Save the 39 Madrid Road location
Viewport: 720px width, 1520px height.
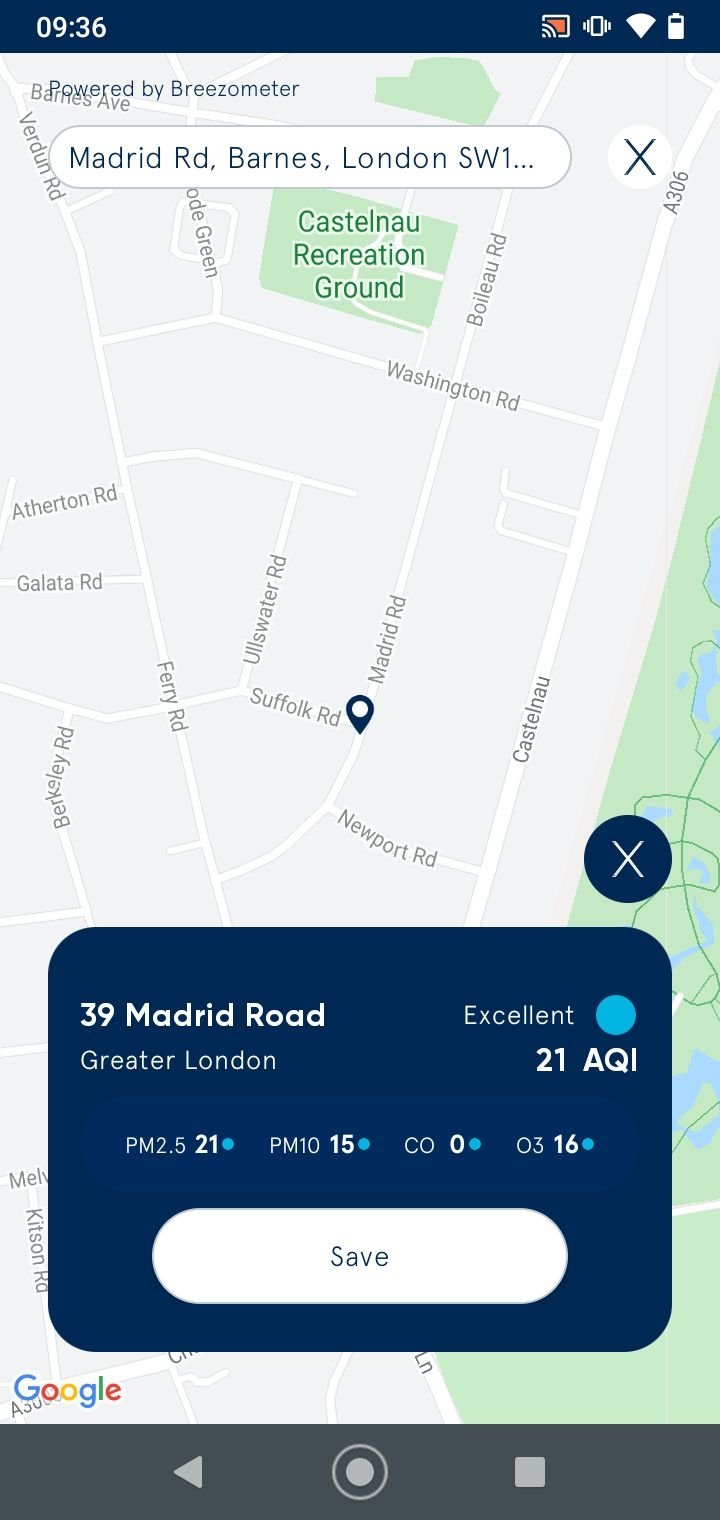[x=360, y=1256]
